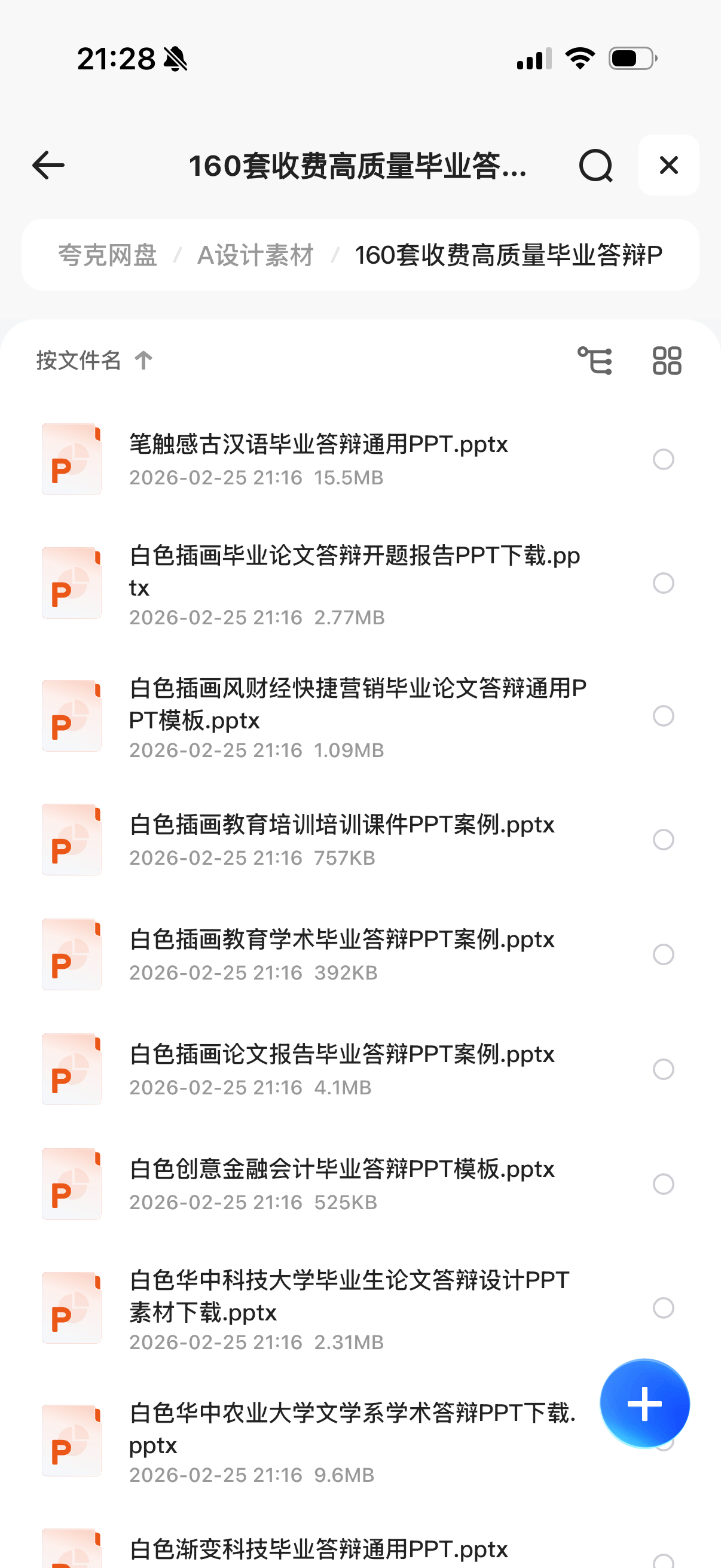Open the search magnifier icon
The width and height of the screenshot is (721, 1568).
pyautogui.click(x=595, y=166)
